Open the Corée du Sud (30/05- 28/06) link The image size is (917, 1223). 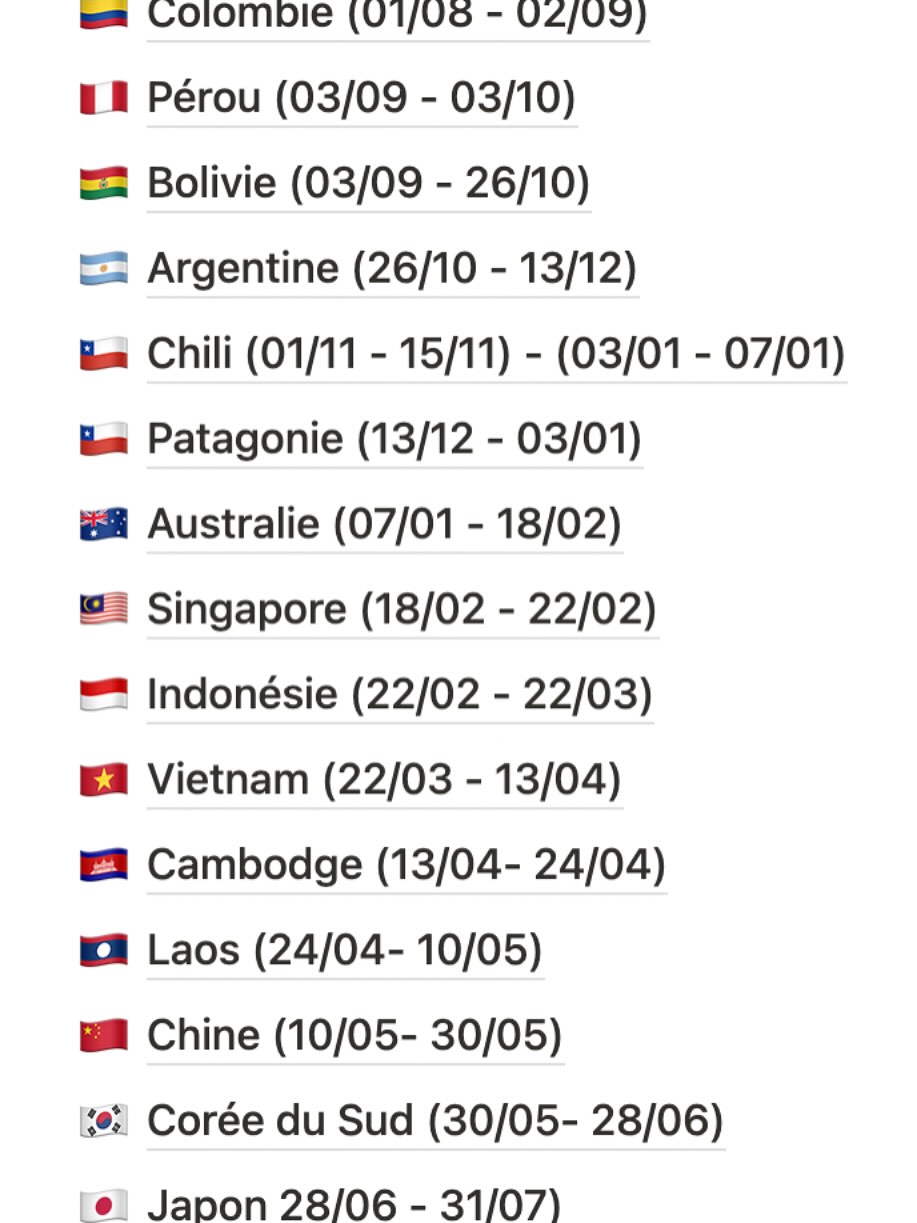(x=435, y=1120)
